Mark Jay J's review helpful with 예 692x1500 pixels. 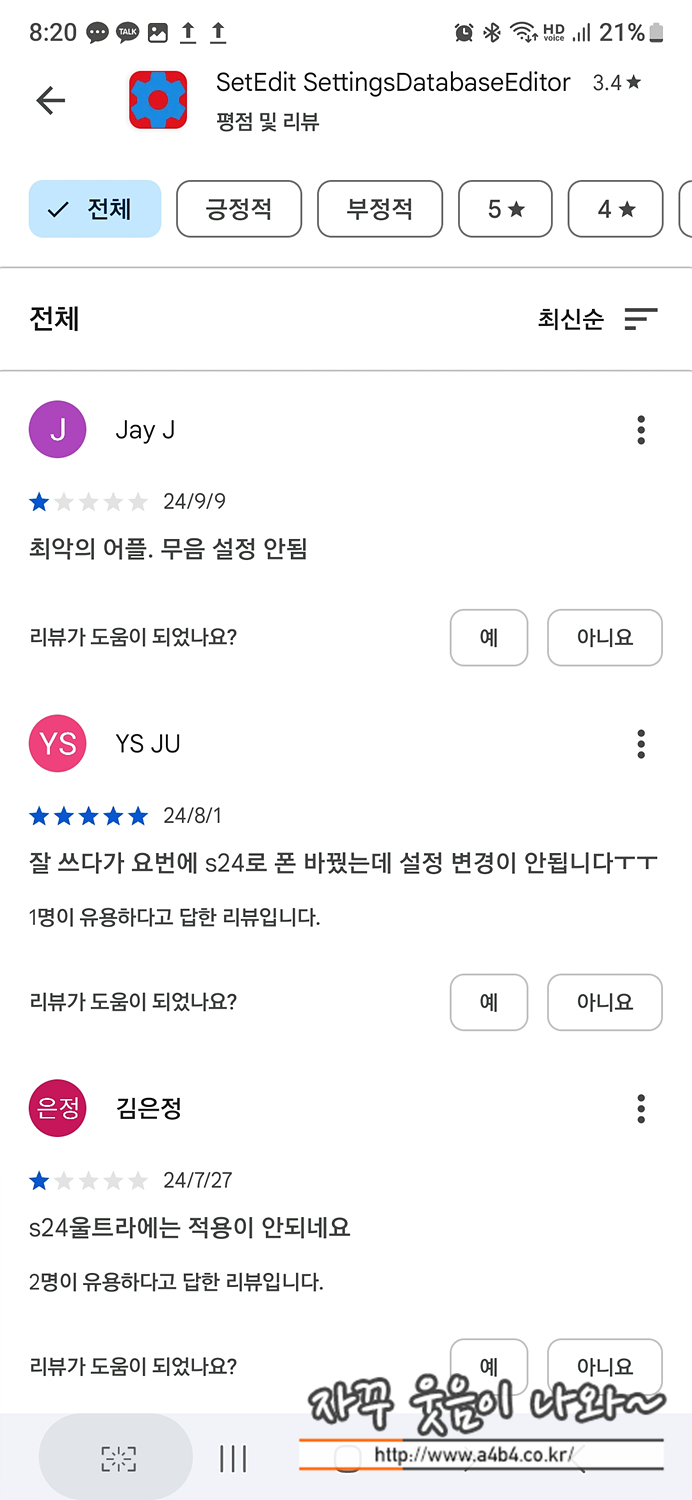point(488,637)
